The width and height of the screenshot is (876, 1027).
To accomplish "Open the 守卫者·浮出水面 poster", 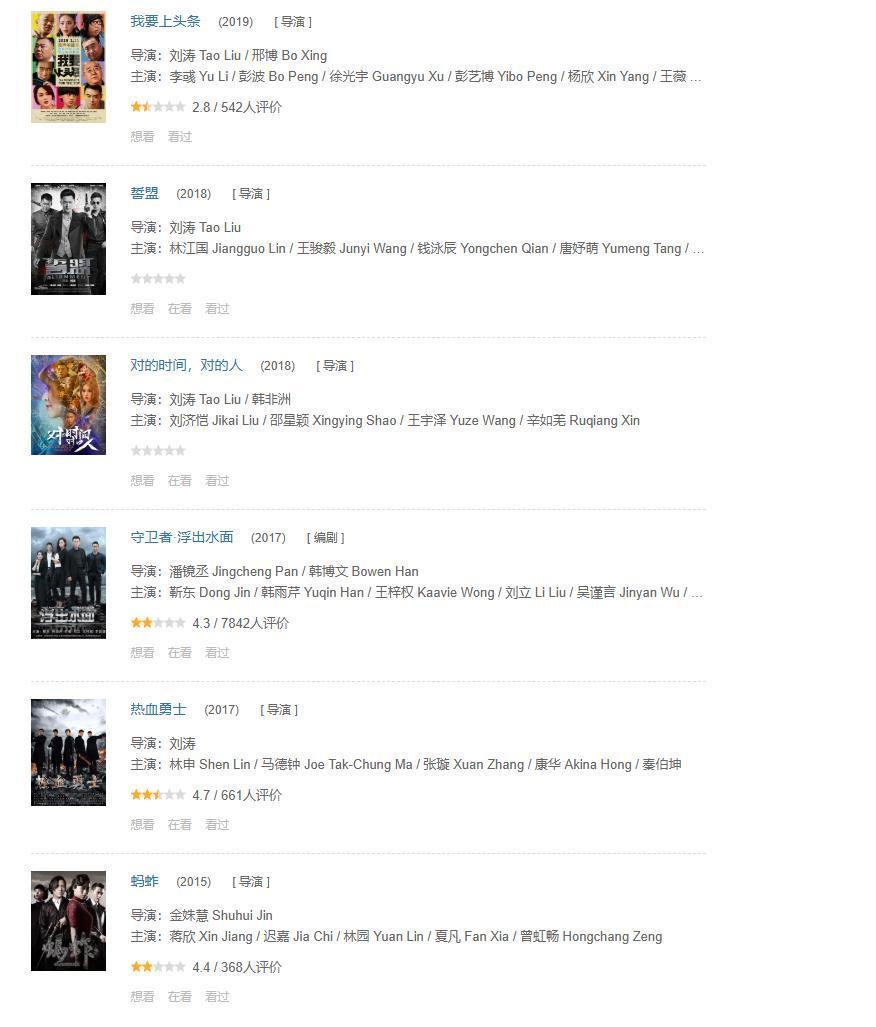I will click(68, 583).
